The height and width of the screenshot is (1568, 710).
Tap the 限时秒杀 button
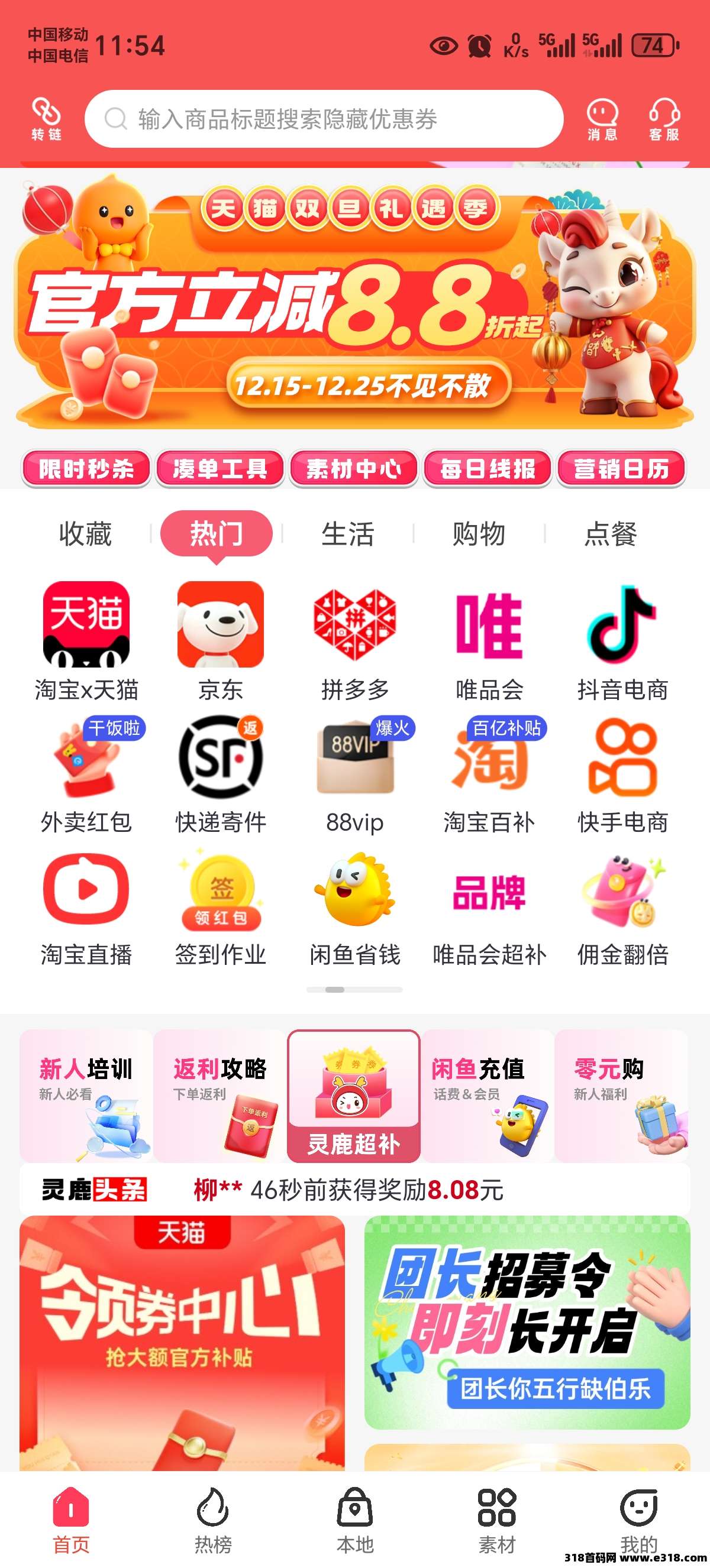coord(86,469)
